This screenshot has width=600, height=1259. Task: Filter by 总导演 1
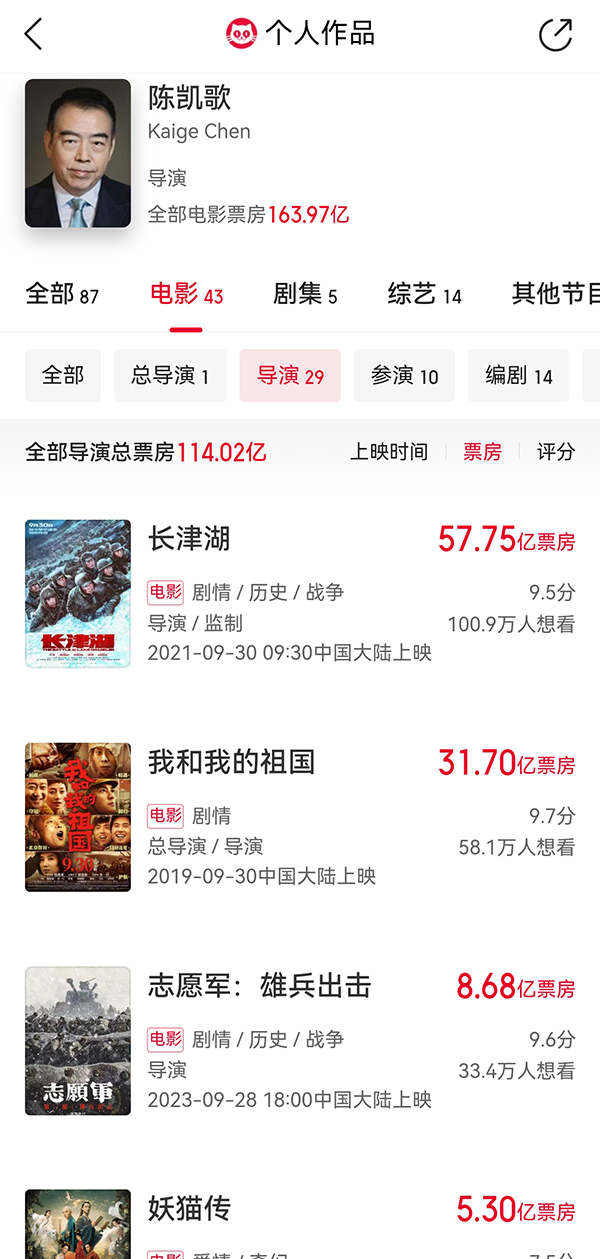(x=170, y=375)
